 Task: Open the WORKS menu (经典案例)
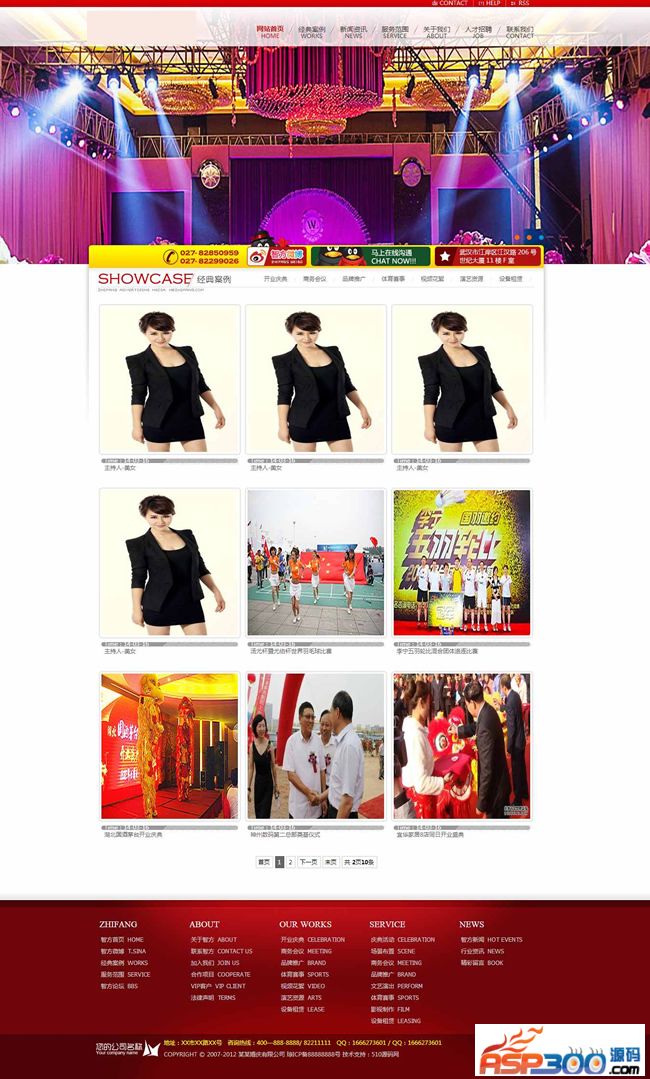[312, 32]
